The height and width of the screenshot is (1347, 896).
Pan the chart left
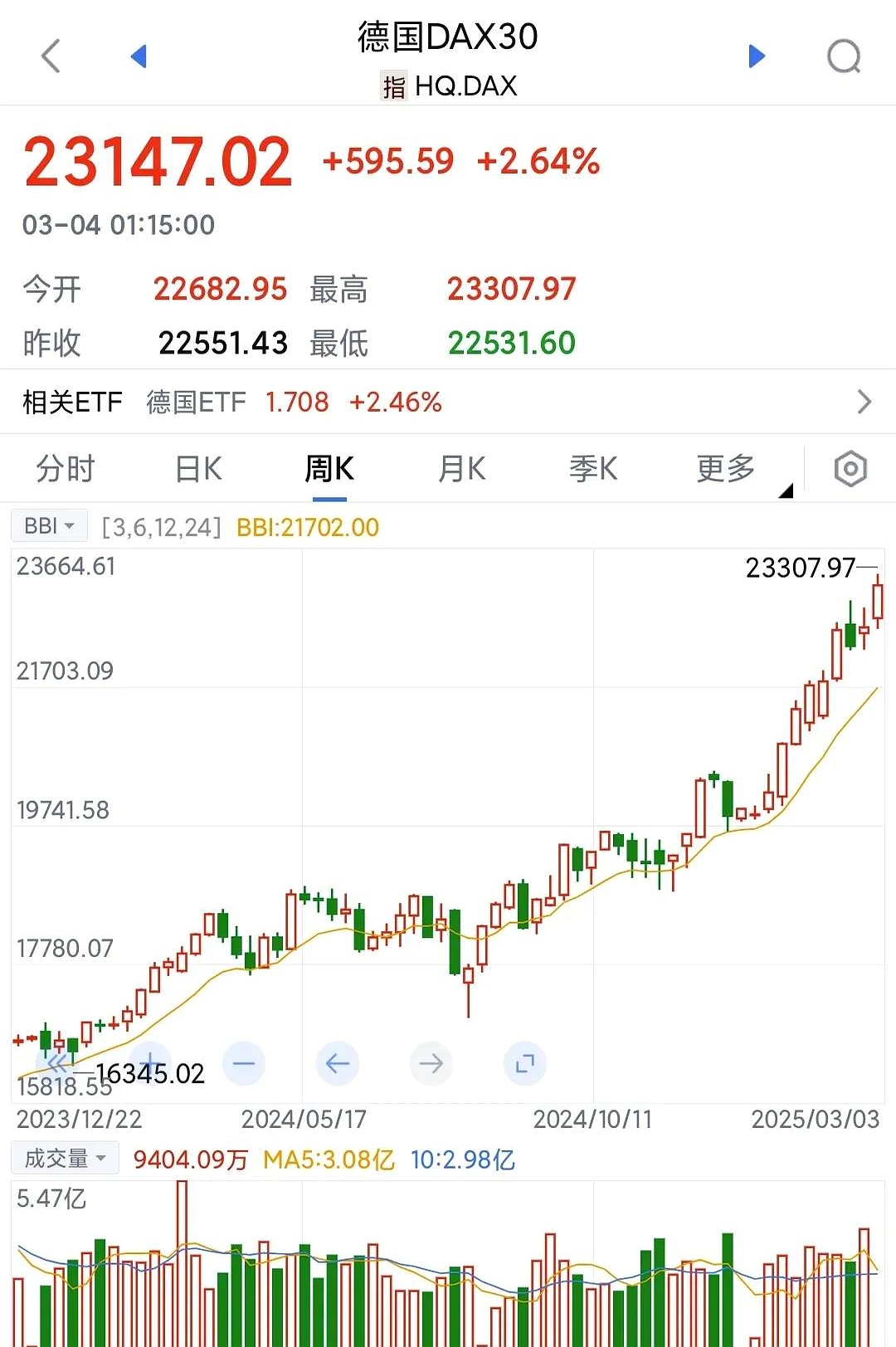pos(338,1063)
